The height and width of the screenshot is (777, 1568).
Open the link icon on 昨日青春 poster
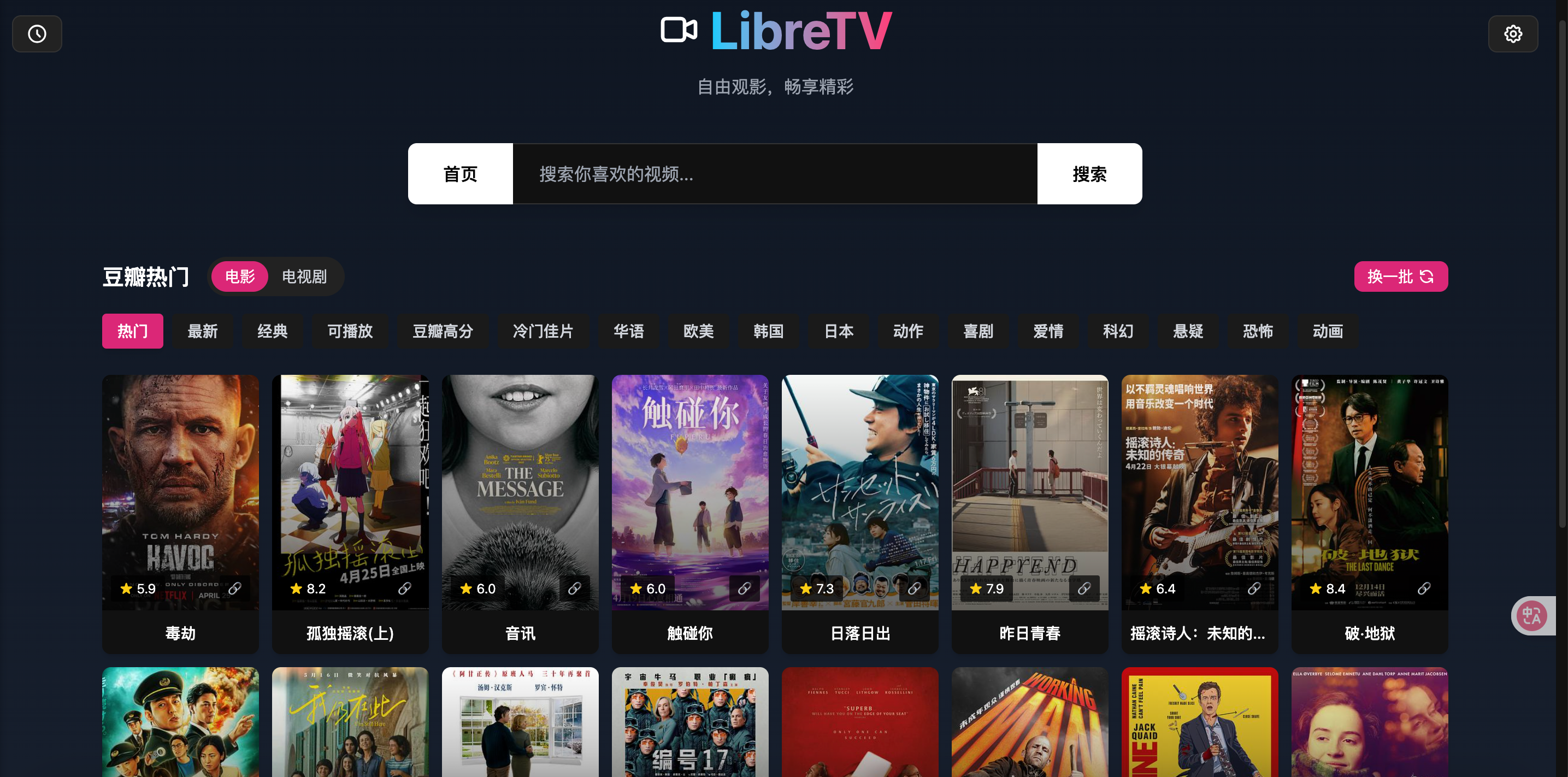[1083, 588]
